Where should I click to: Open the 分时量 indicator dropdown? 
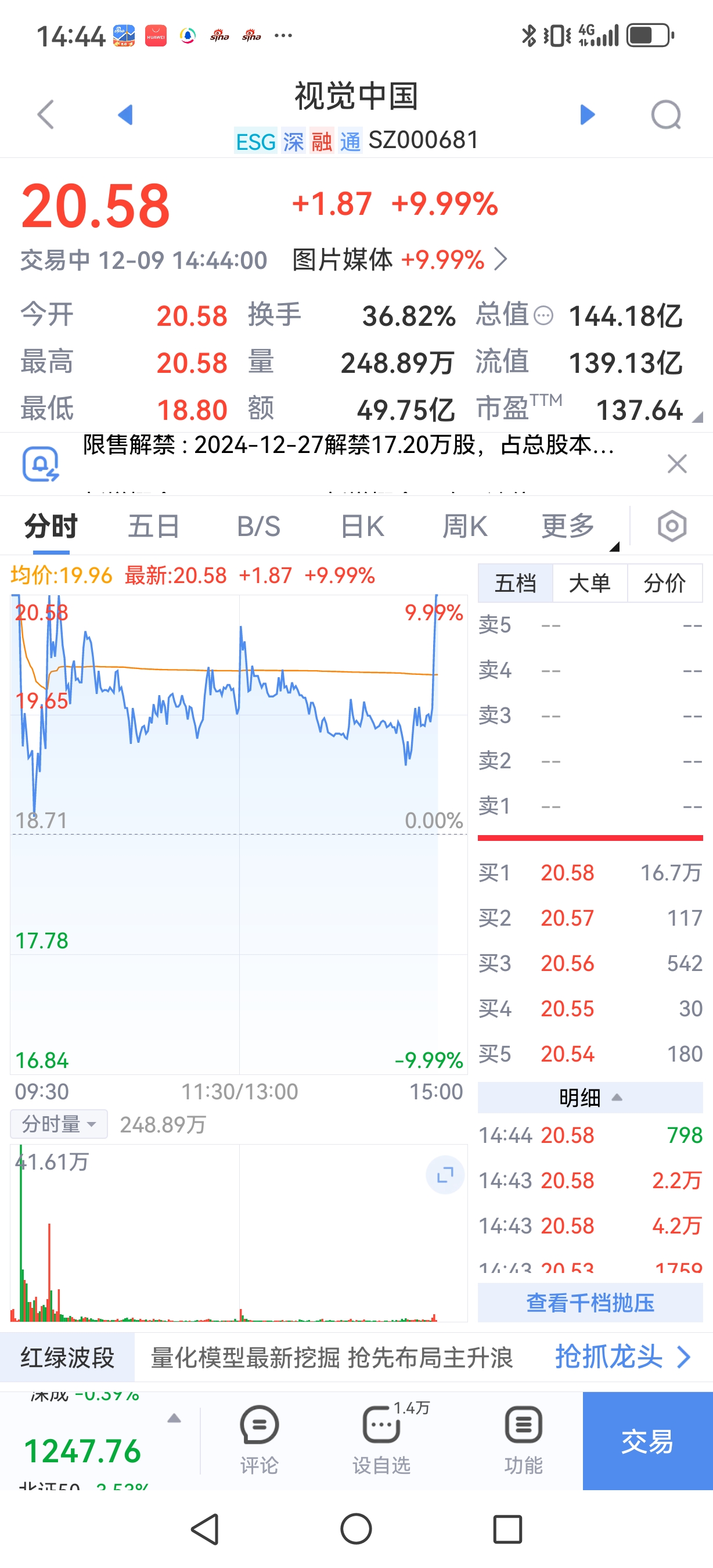(x=59, y=1124)
